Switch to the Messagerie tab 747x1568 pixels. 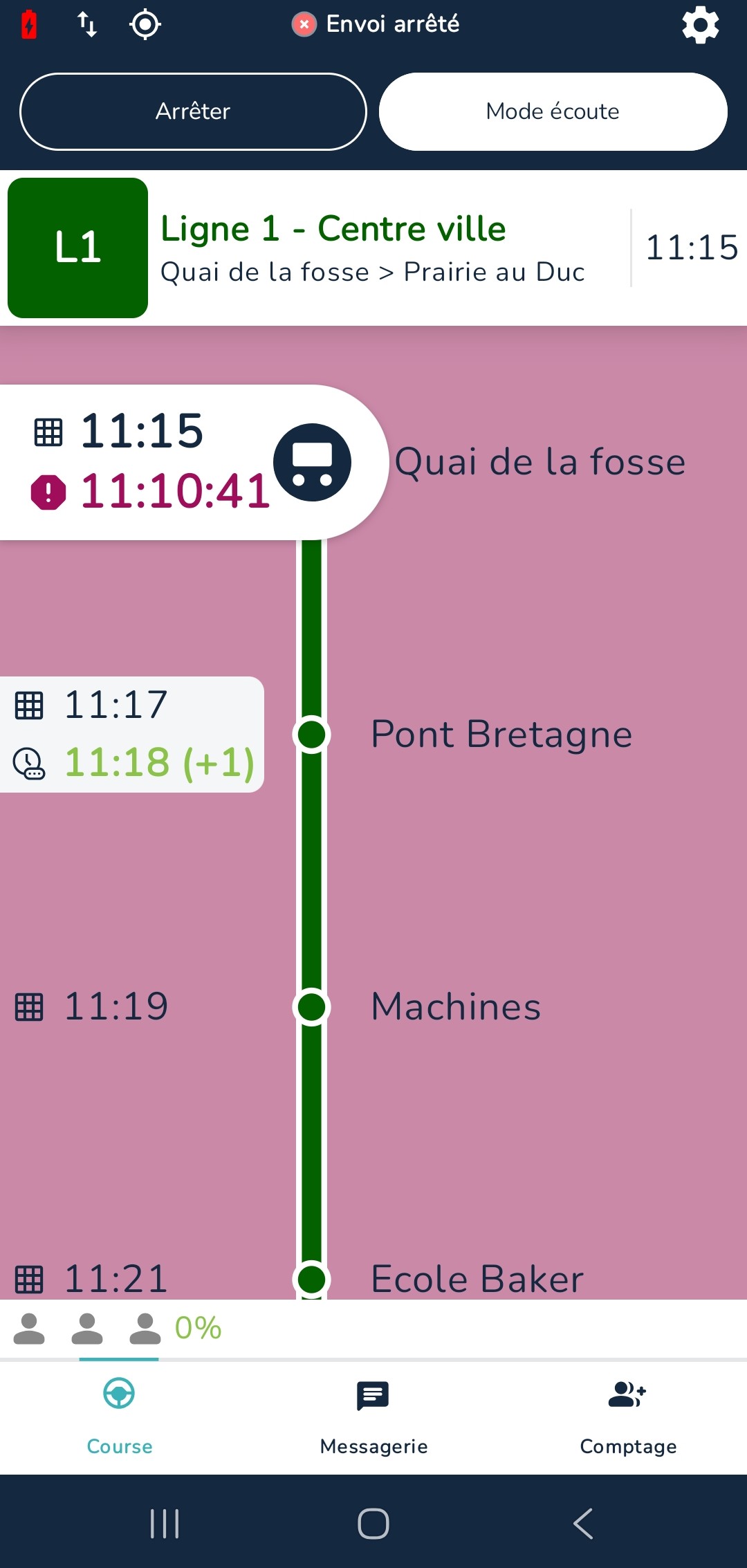pos(372,1418)
